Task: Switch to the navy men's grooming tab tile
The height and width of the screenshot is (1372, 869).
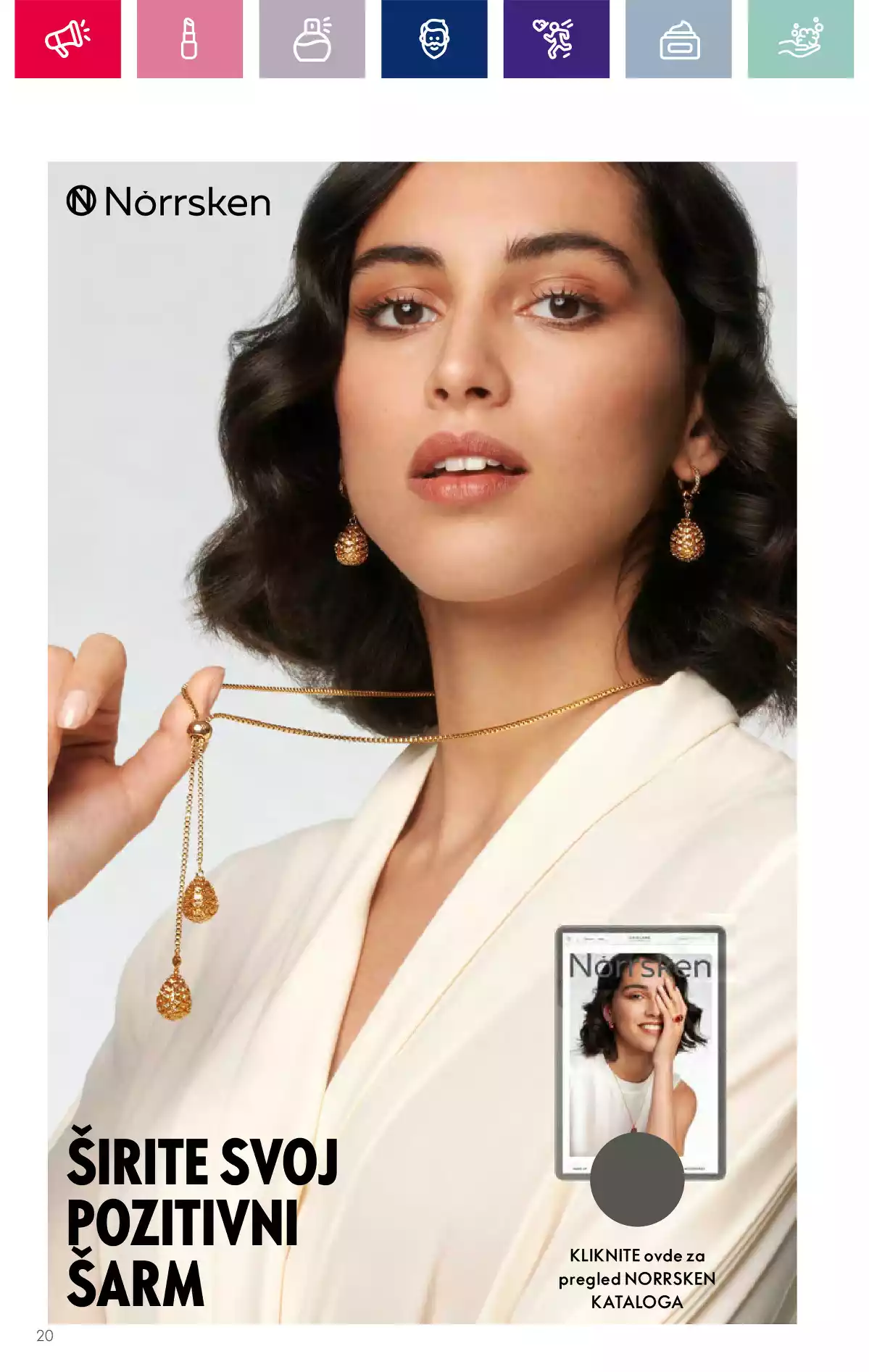Action: click(433, 40)
